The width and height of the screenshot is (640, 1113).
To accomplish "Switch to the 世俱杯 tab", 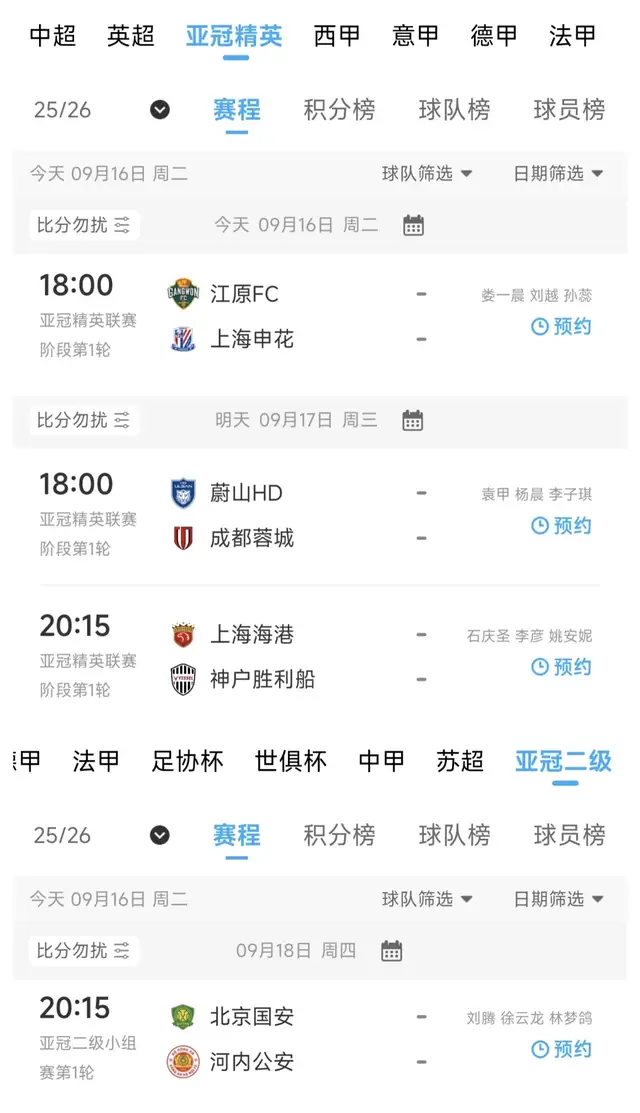I will (291, 761).
